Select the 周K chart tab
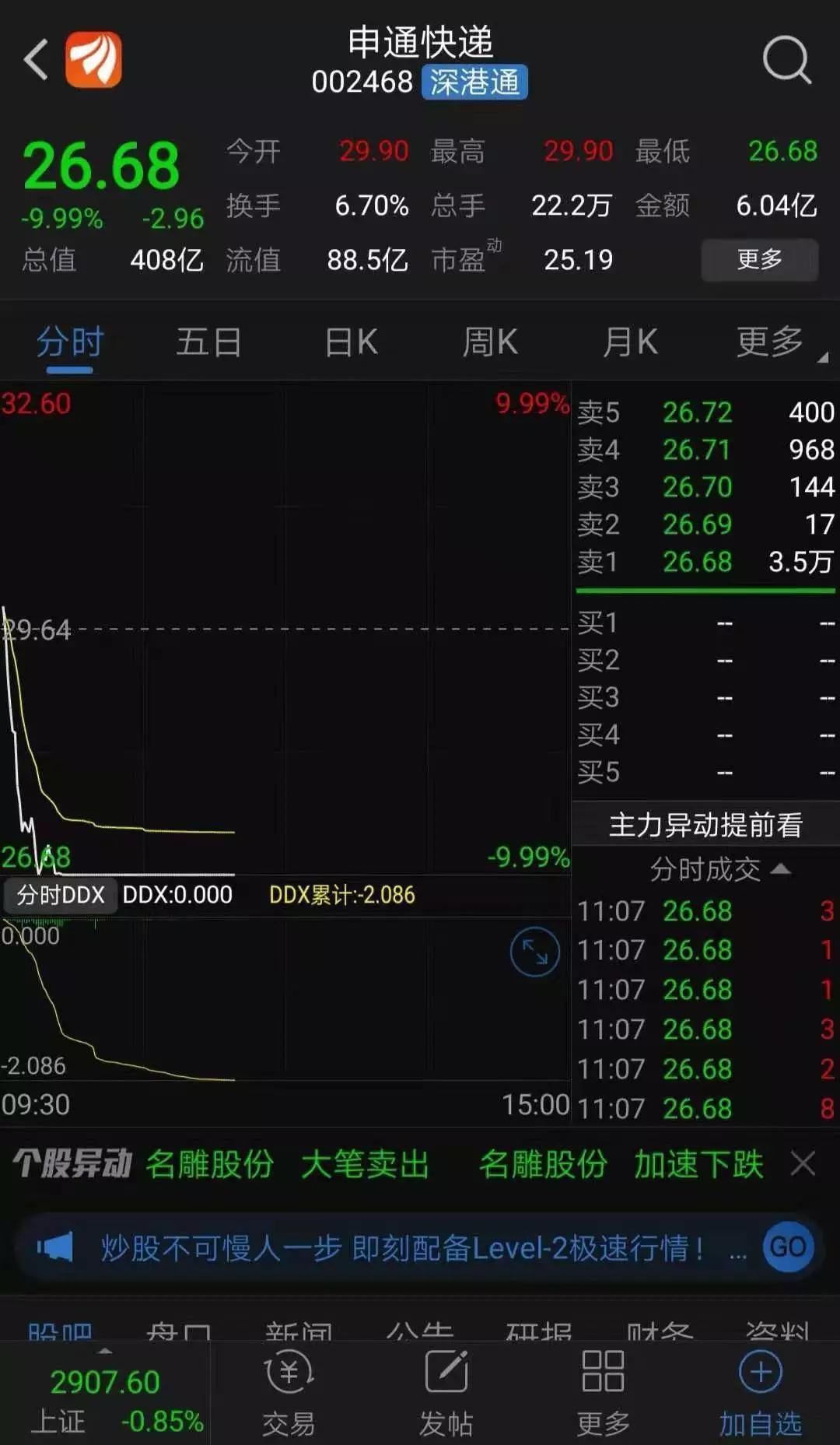 point(490,342)
